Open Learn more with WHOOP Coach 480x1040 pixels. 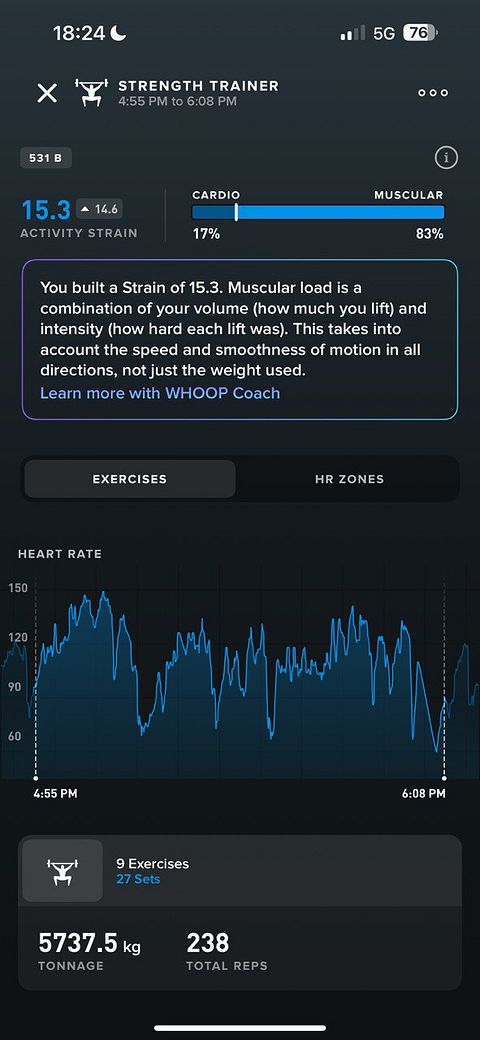click(x=160, y=393)
